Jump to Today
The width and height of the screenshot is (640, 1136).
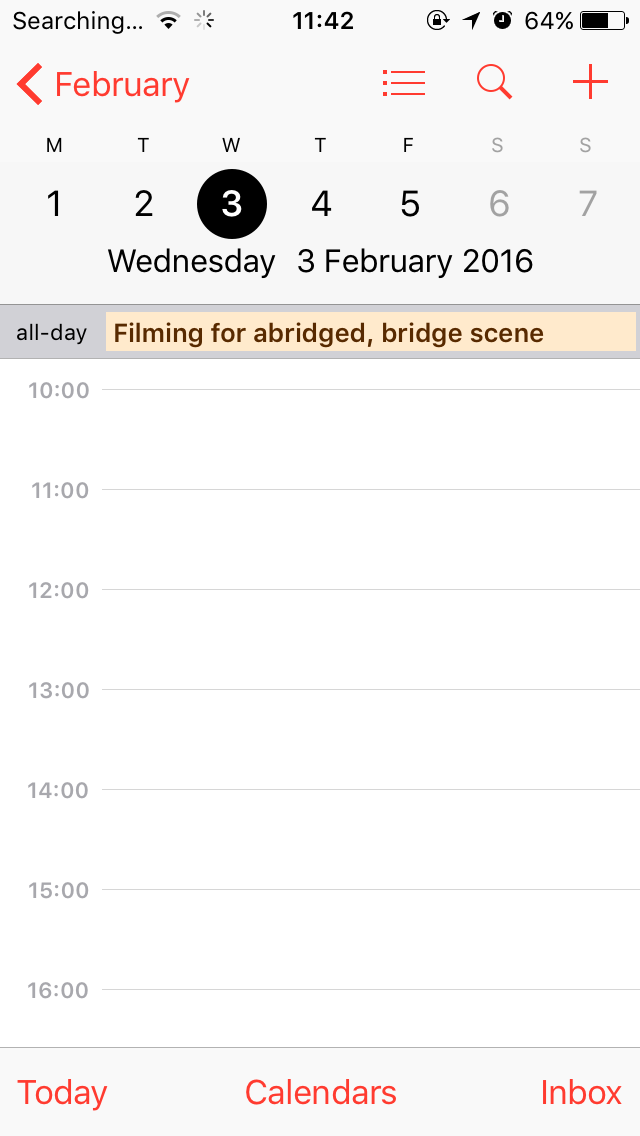click(x=62, y=1092)
